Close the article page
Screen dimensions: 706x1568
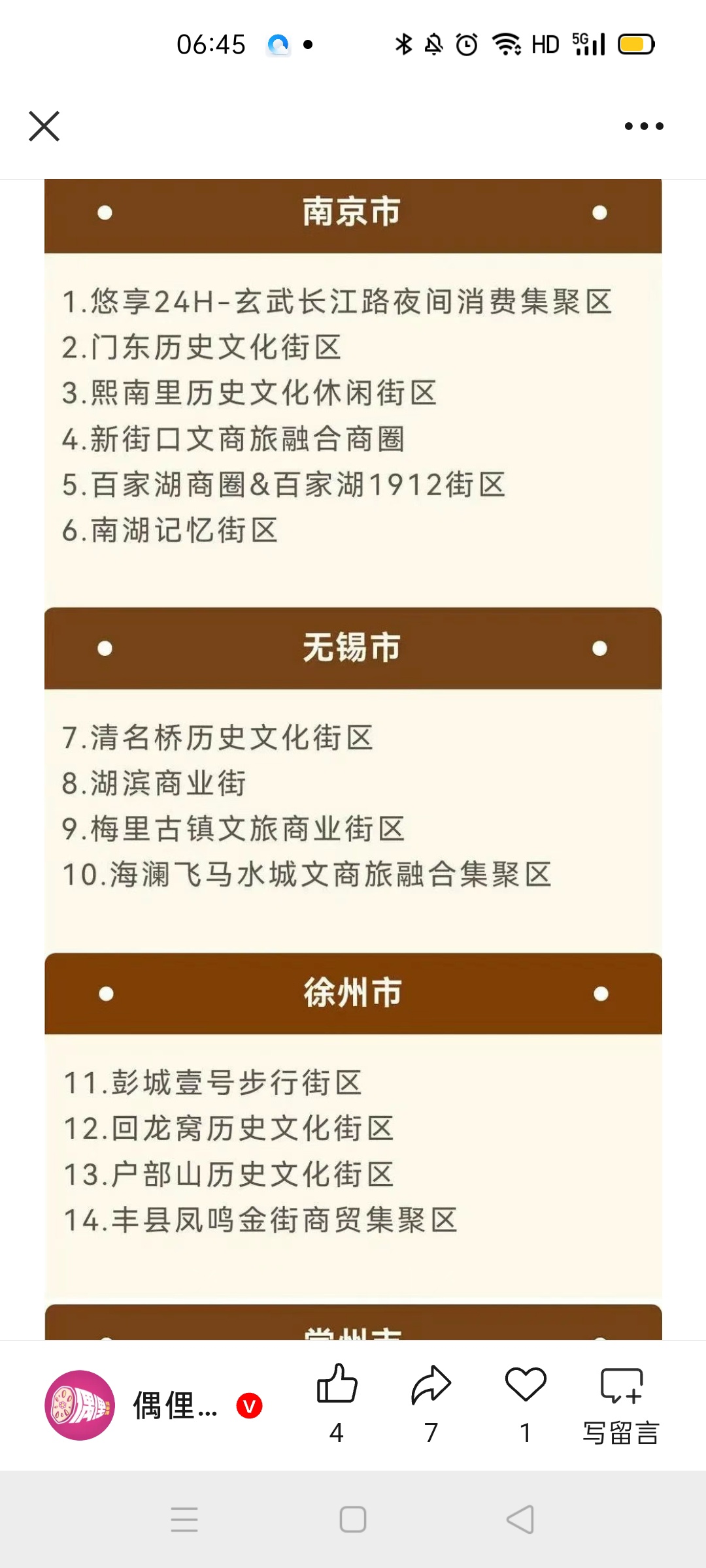(x=44, y=126)
